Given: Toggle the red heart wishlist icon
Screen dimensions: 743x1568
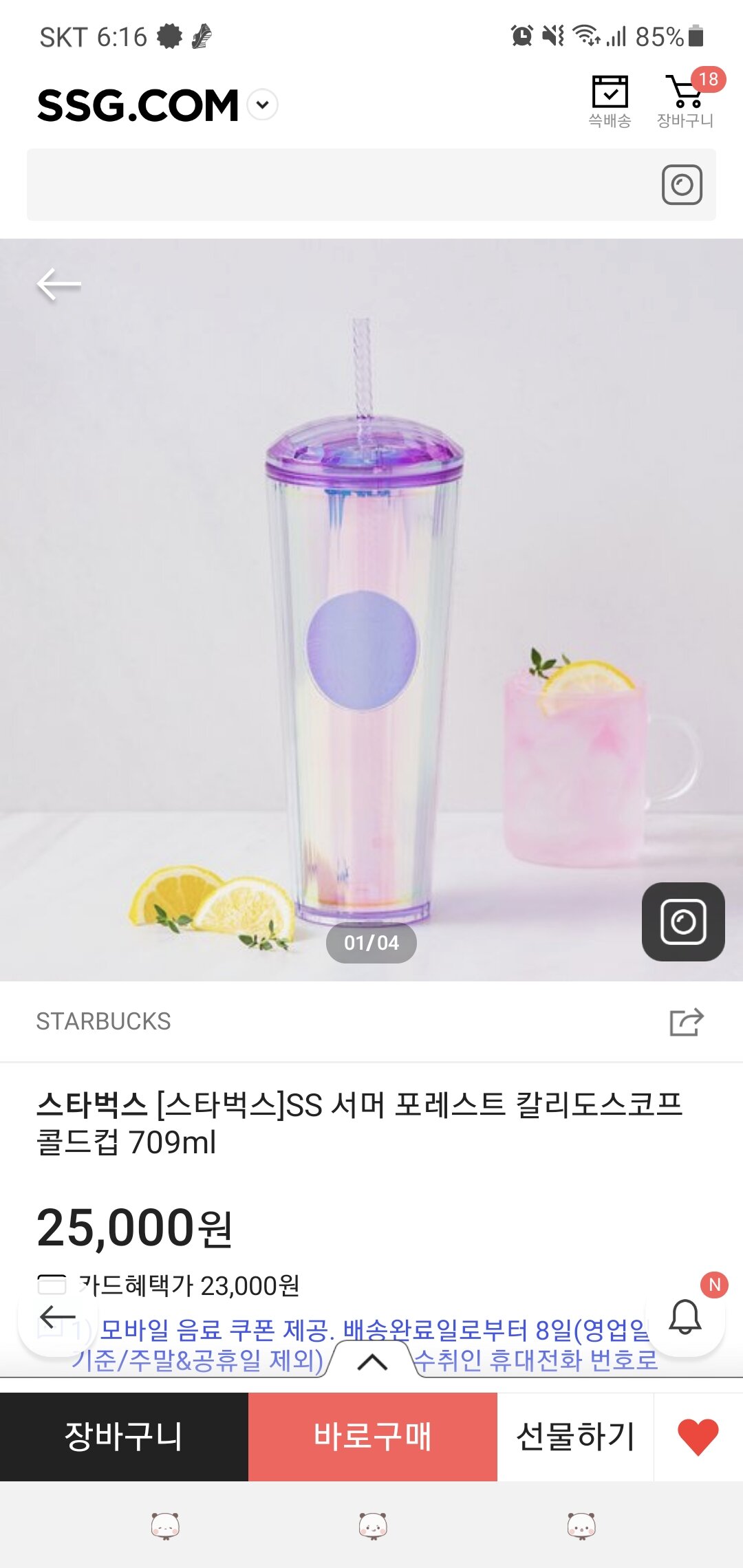Looking at the screenshot, I should 698,1437.
